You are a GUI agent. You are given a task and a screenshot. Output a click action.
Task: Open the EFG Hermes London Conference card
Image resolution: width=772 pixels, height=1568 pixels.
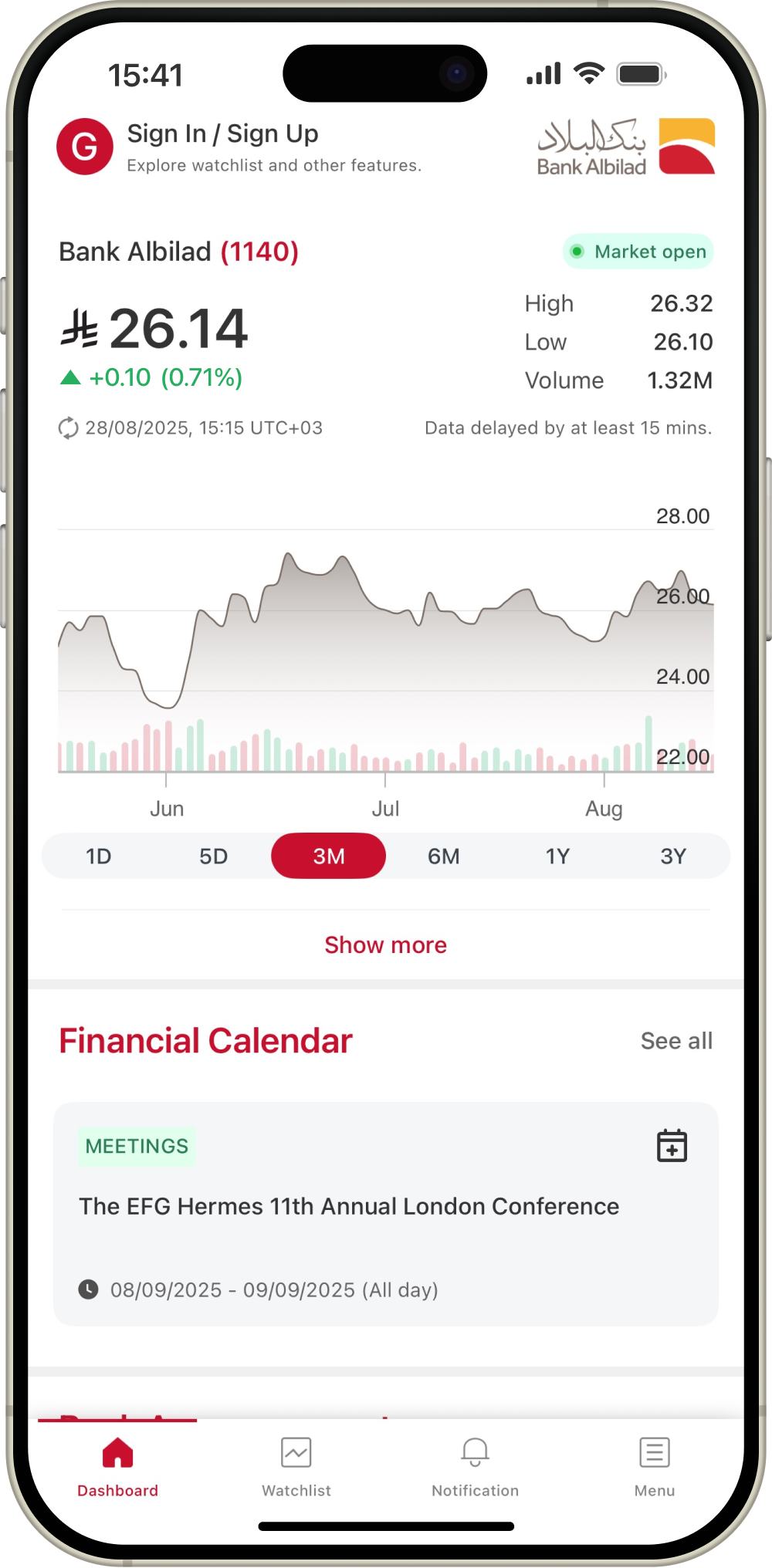point(349,1207)
